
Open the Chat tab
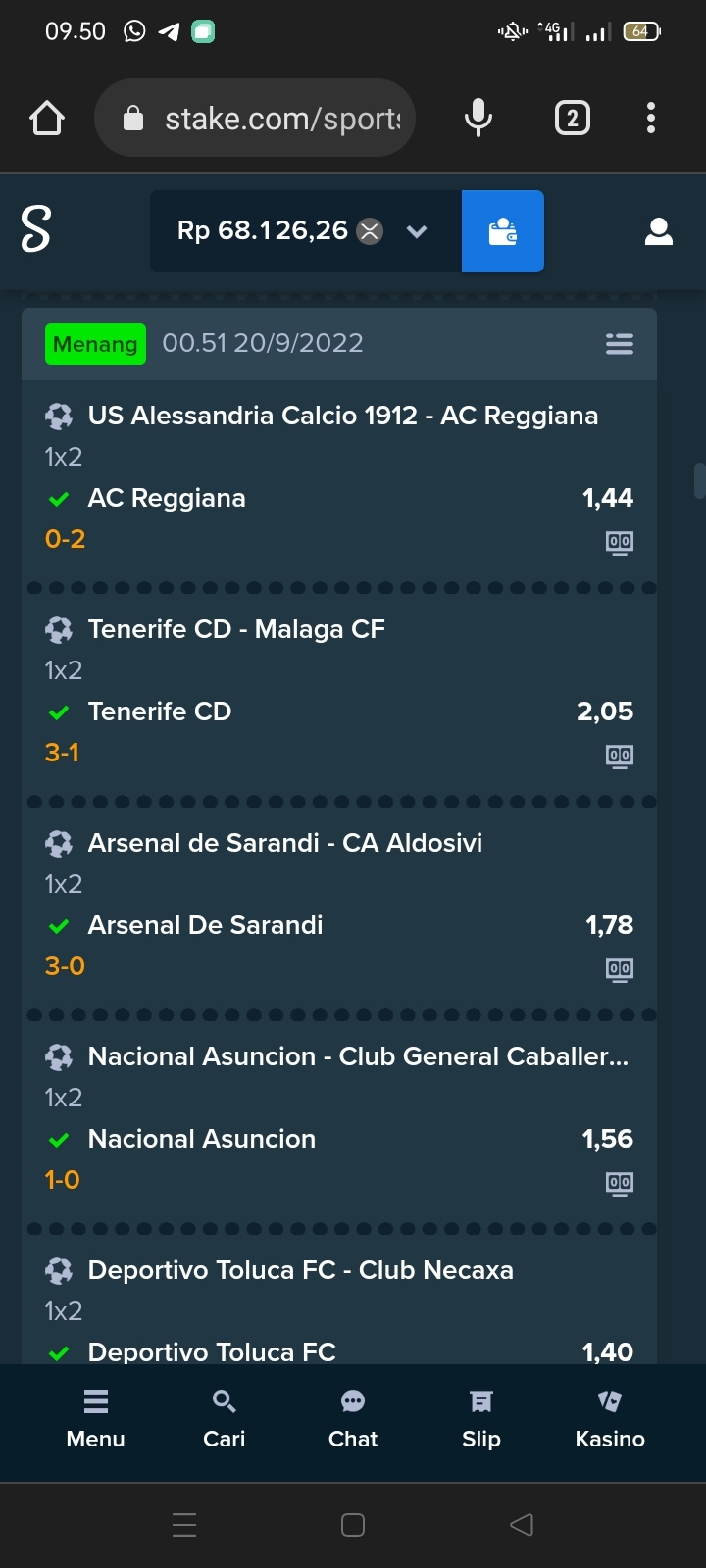point(353,1419)
